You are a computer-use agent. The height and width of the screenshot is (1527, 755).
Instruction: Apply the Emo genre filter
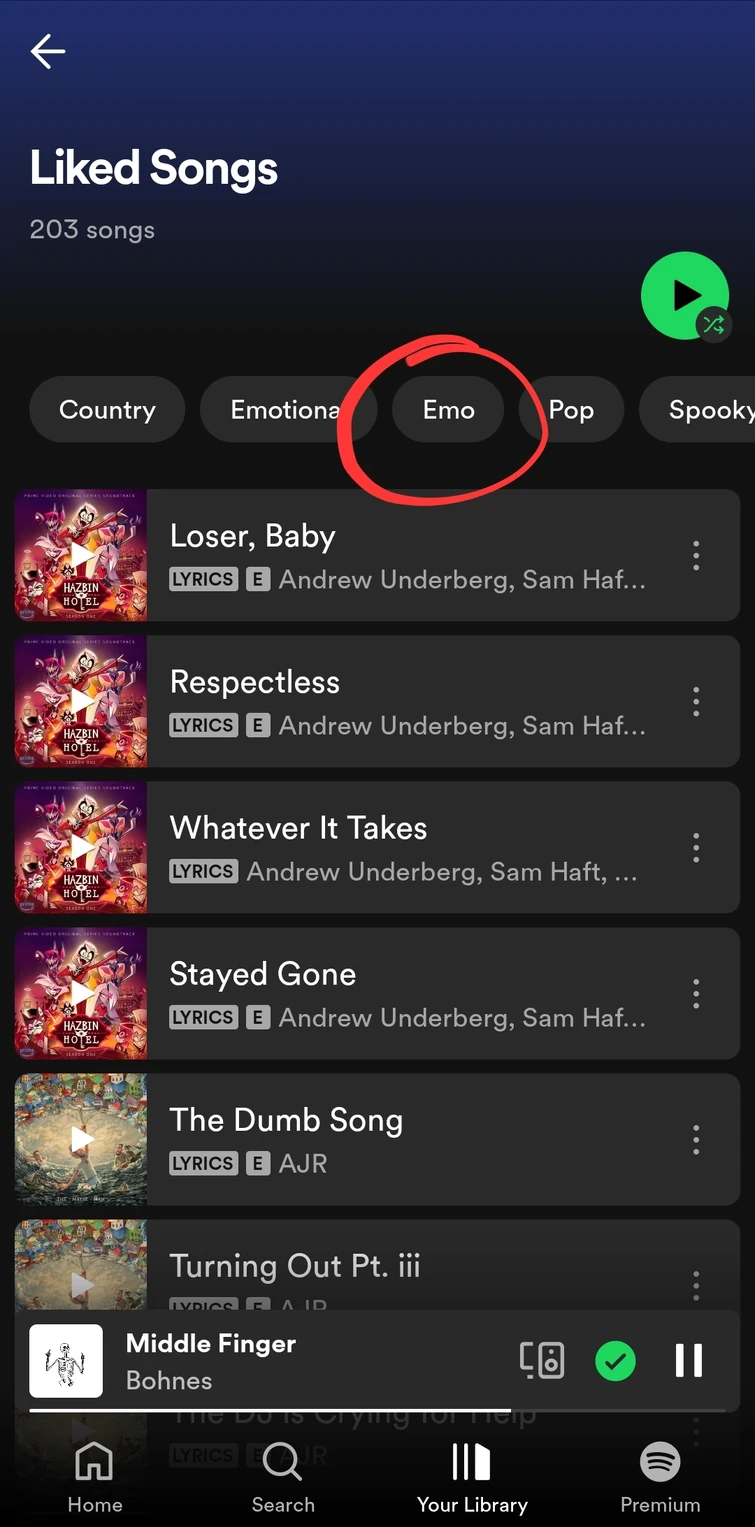point(448,410)
